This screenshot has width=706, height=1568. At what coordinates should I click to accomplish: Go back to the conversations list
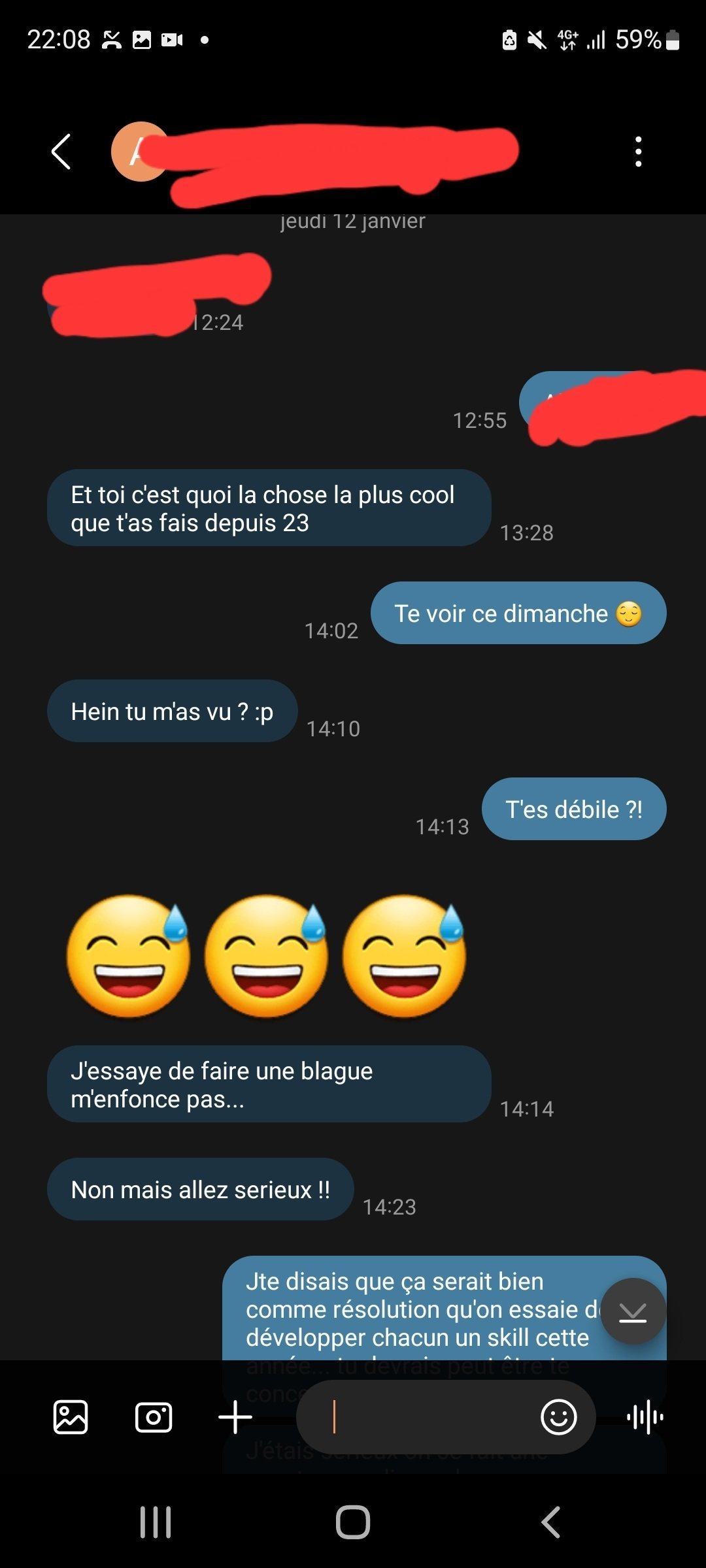[61, 152]
